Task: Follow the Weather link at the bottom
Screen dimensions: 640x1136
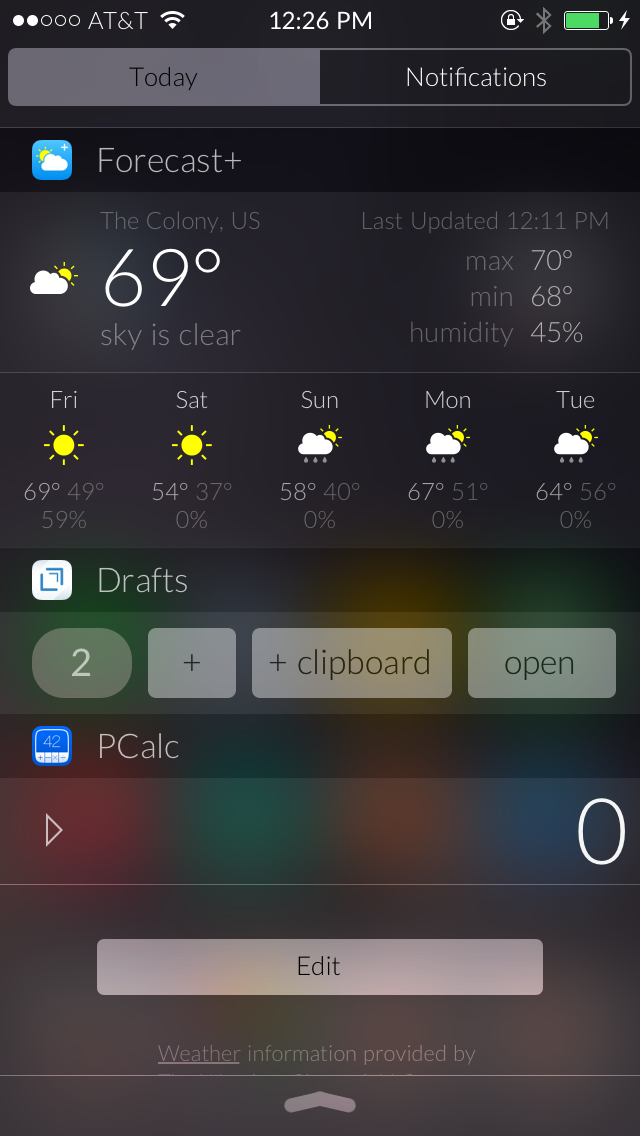Action: [x=199, y=1053]
